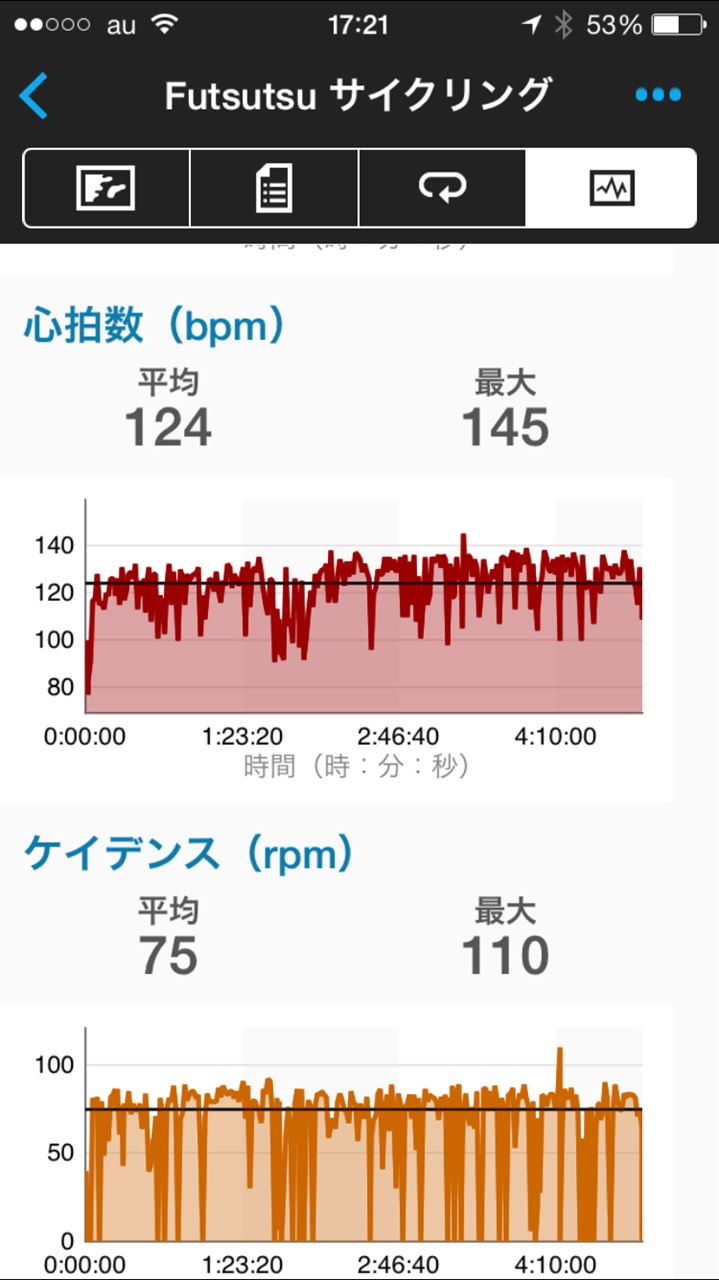719x1280 pixels.
Task: Switch to the laps tab
Action: point(442,188)
